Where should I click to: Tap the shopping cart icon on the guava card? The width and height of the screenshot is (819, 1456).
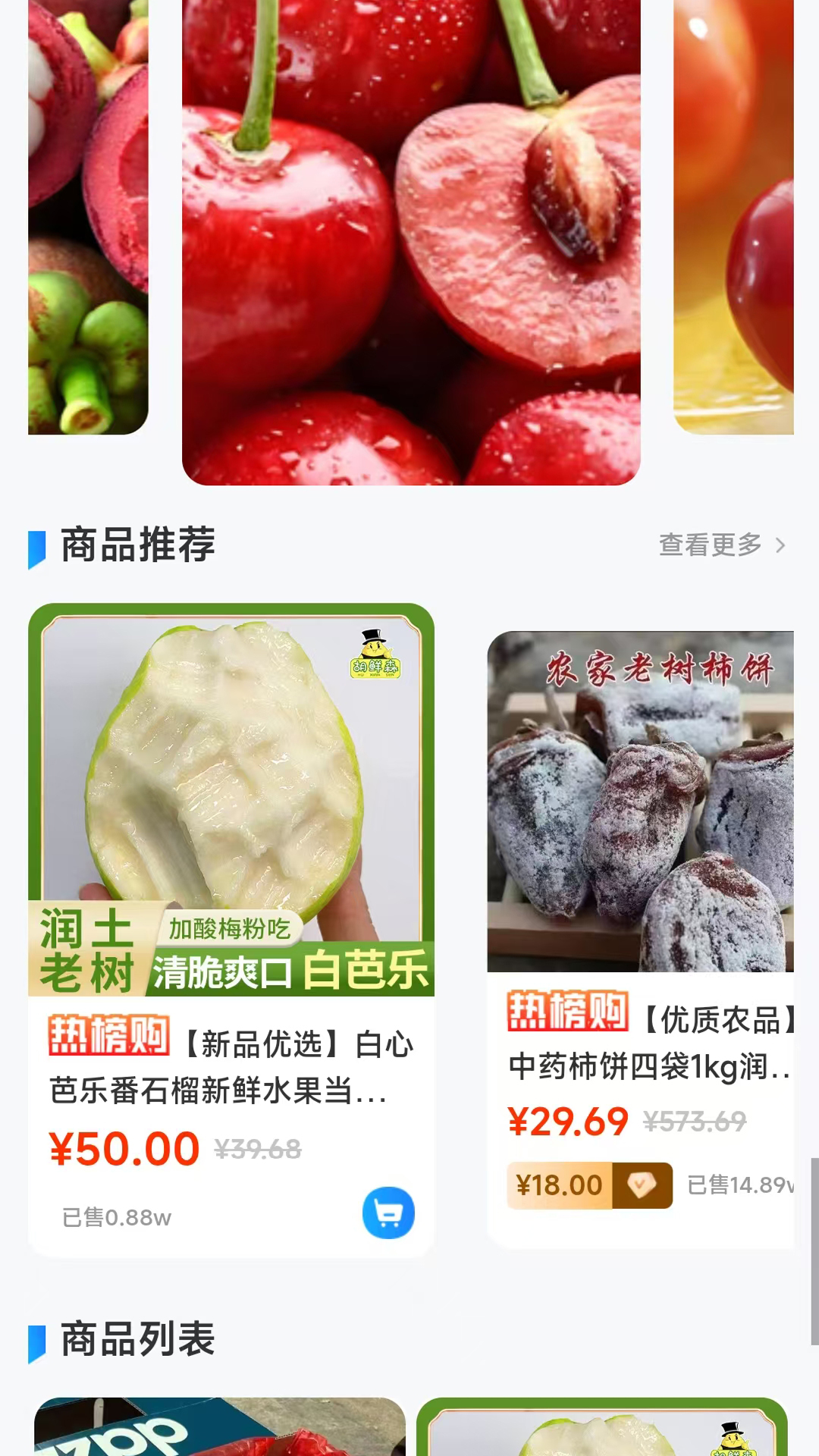coord(388,1213)
